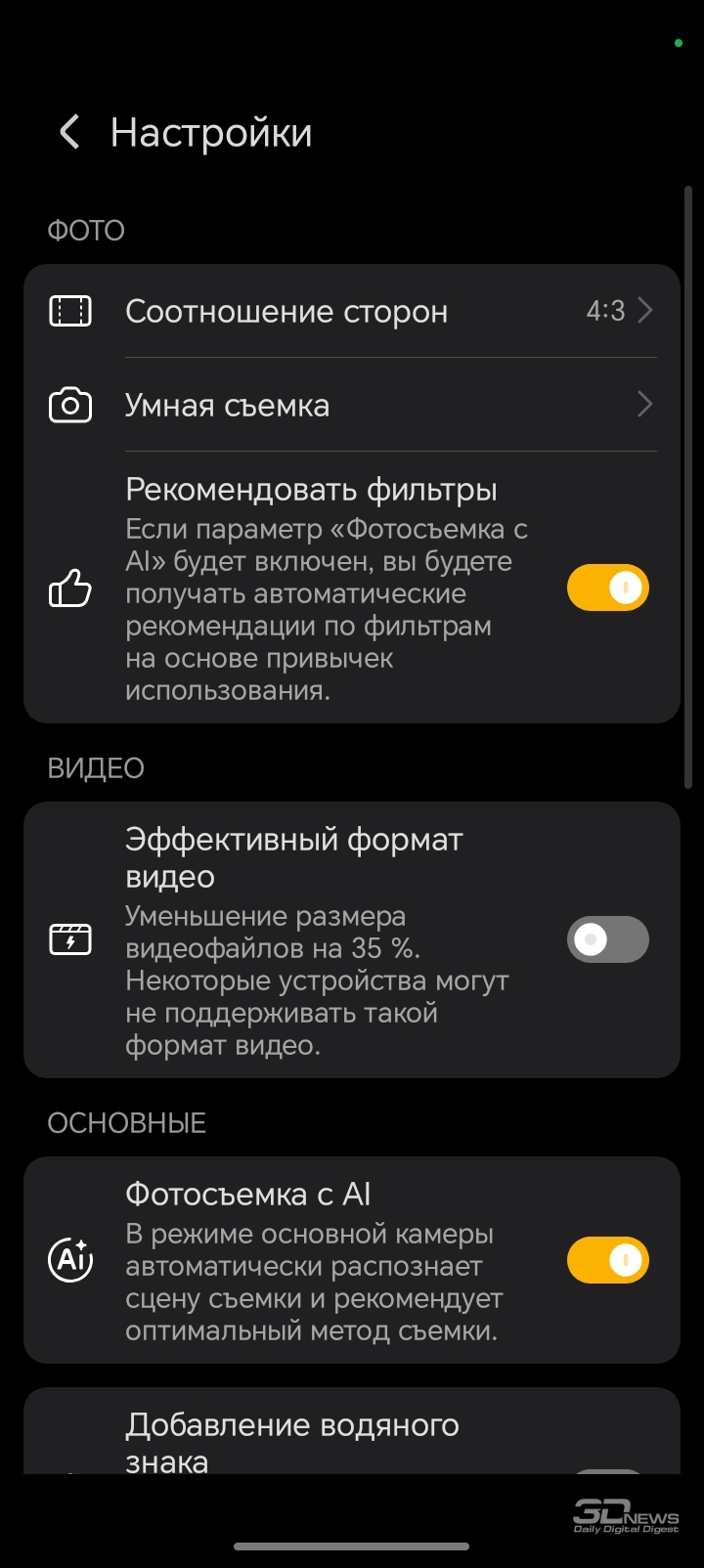Disable the Рекомендовать фильтры switch
The image size is (704, 1568).
point(607,588)
